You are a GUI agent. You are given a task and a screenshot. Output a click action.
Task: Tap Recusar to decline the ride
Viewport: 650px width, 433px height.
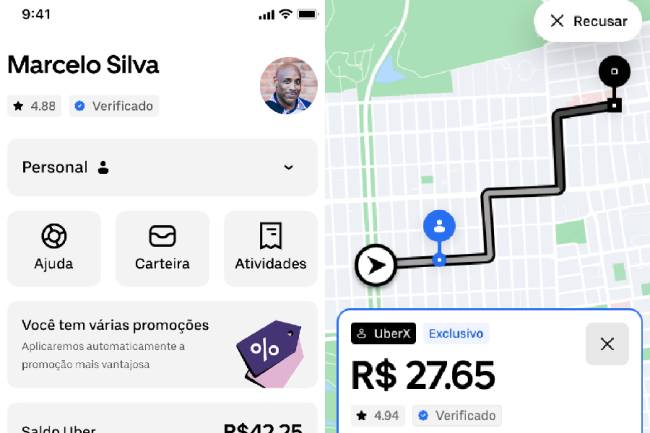click(x=588, y=21)
